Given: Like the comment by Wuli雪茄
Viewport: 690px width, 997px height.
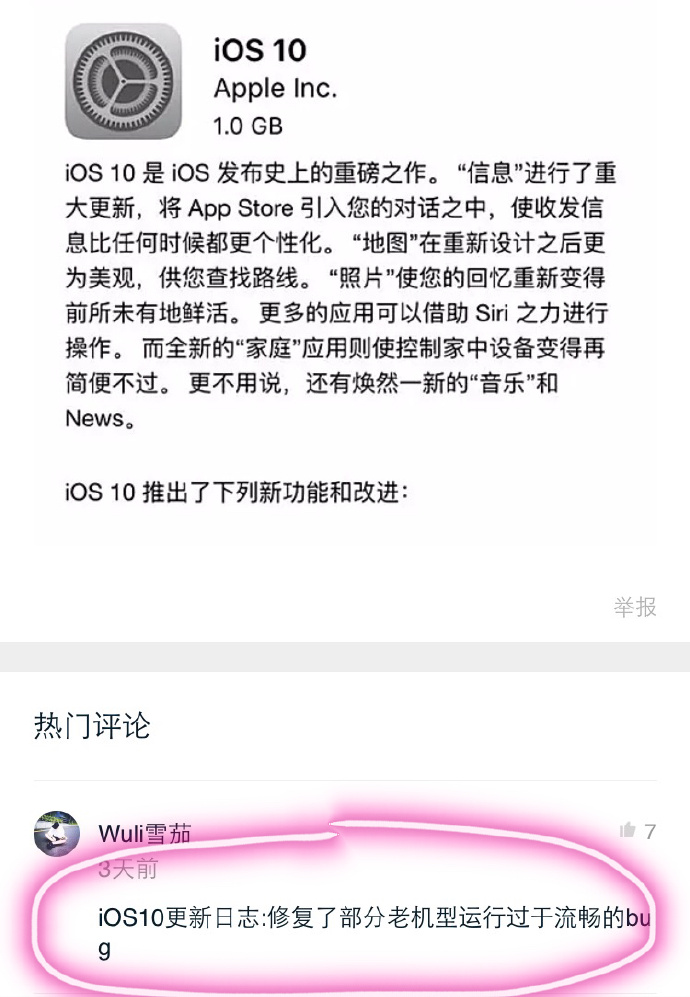Looking at the screenshot, I should [x=629, y=830].
